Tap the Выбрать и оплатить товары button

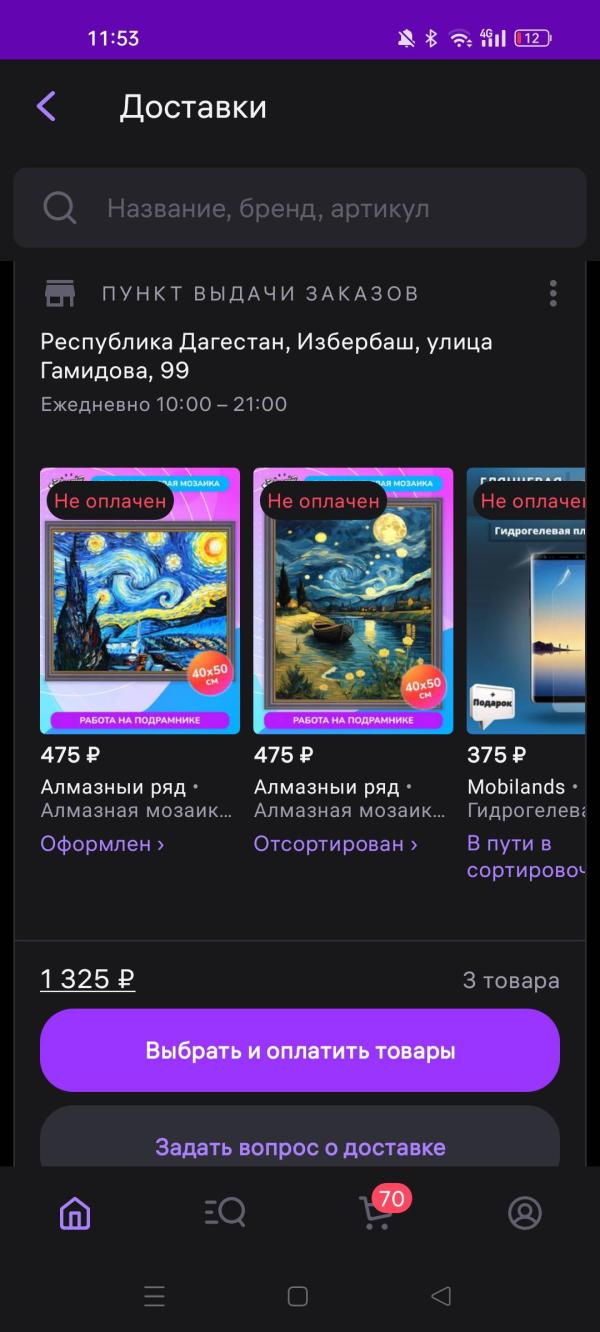tap(300, 1050)
